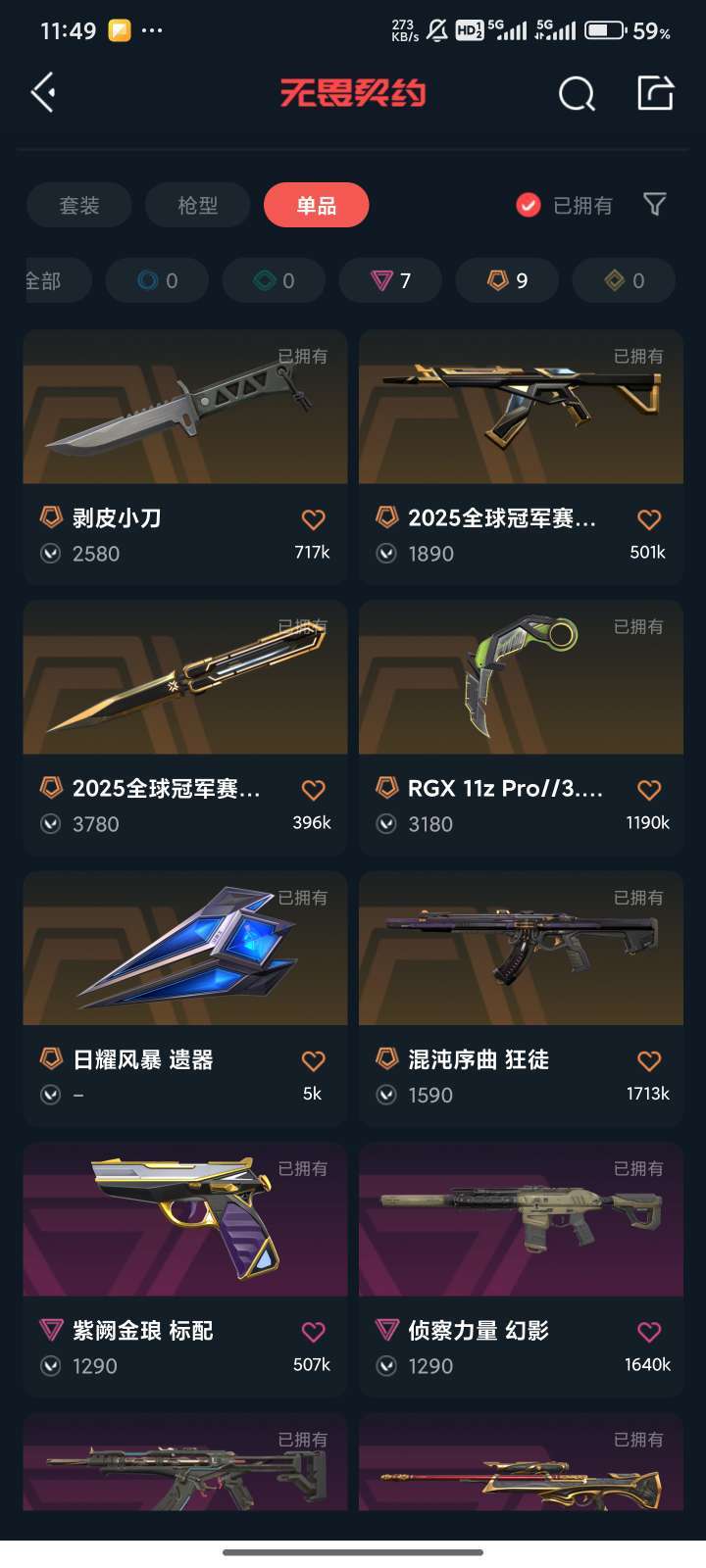The height and width of the screenshot is (1568, 706).
Task: Filter by the orange-tier chip showing 9
Action: 507,281
